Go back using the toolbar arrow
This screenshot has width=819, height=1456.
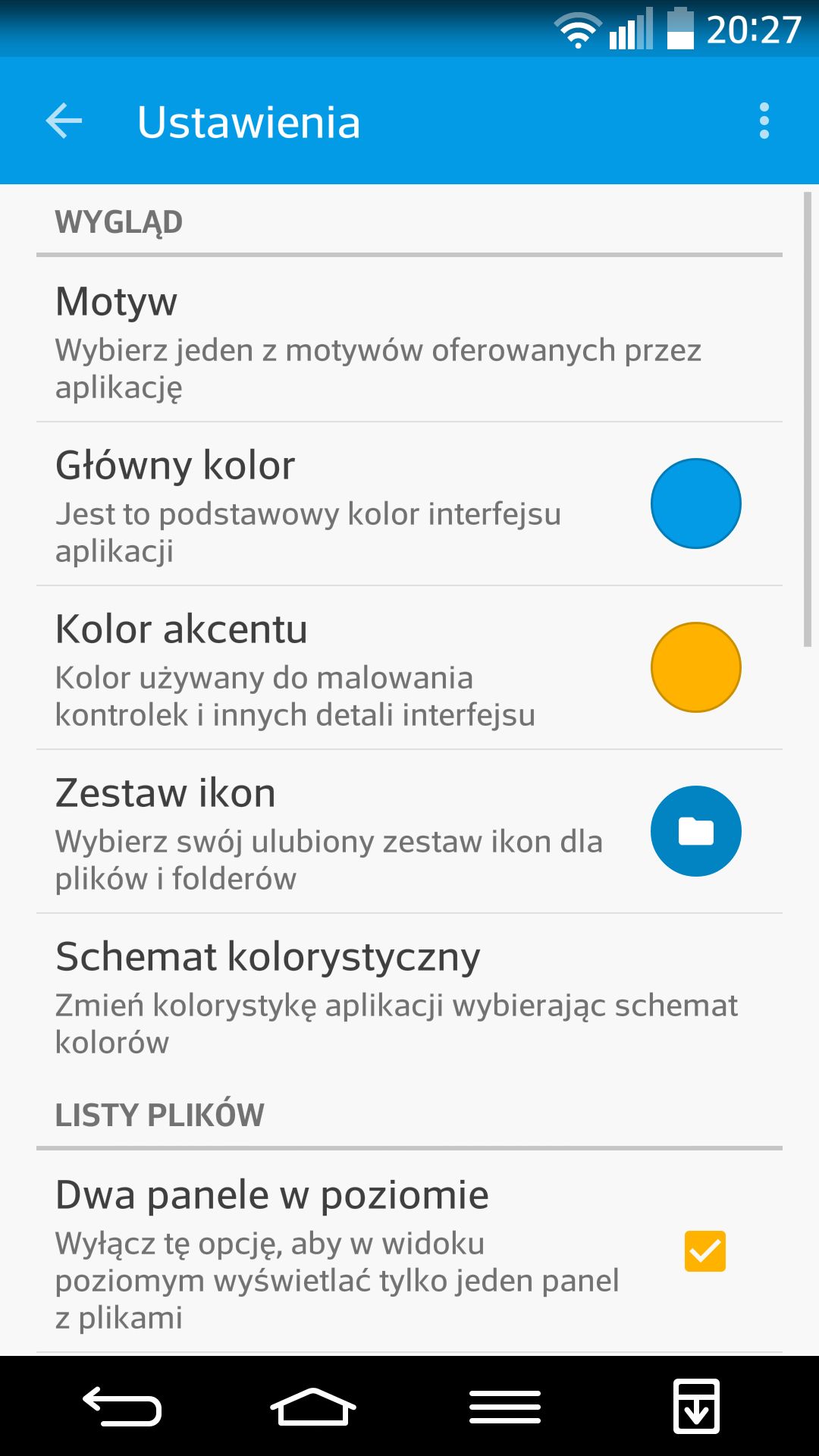[64, 121]
